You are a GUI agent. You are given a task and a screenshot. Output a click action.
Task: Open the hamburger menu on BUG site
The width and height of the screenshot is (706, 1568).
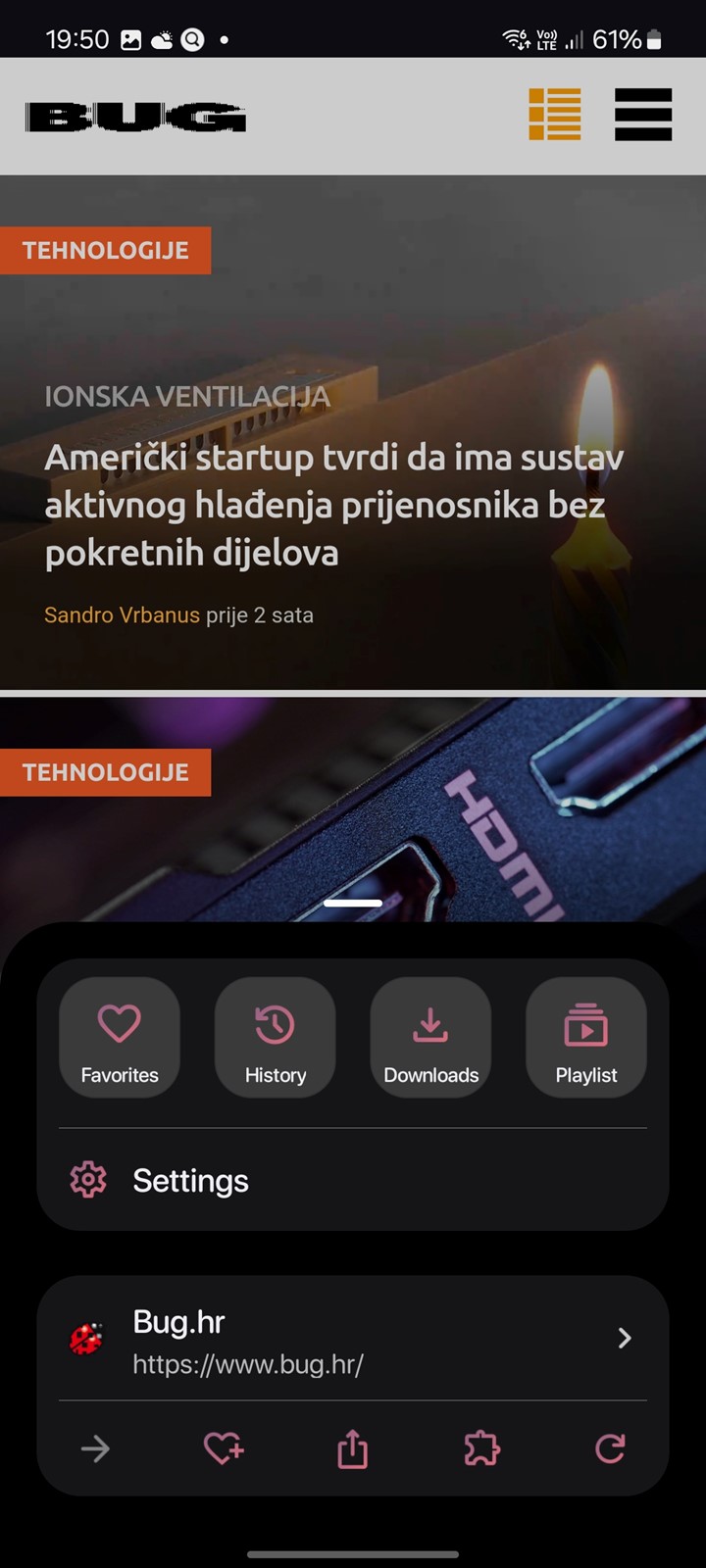tap(643, 115)
